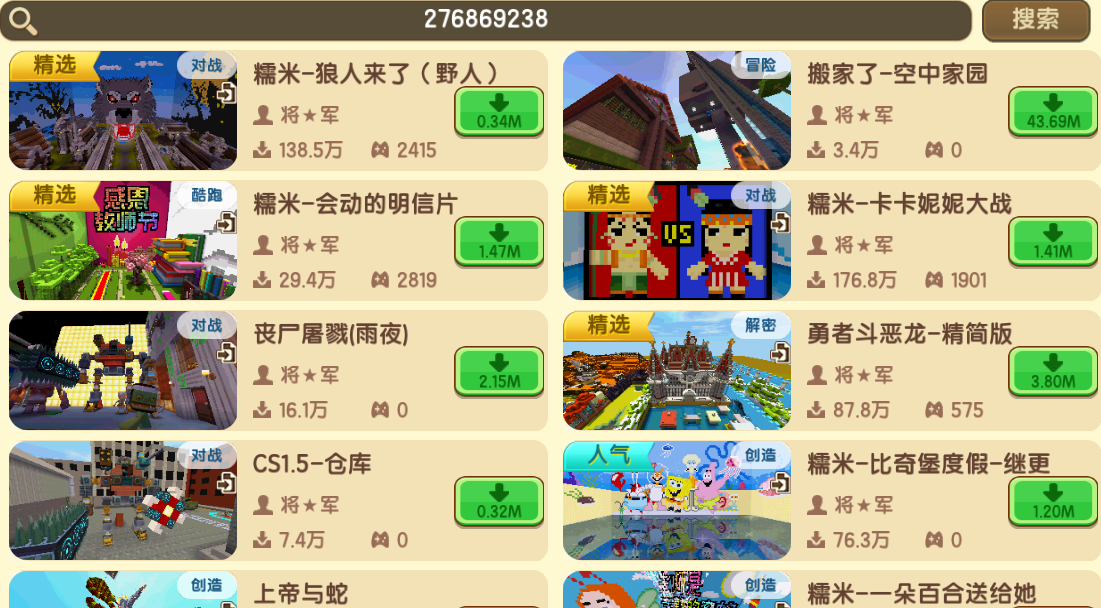
Task: Download 丧尸屠戮(雨夜) map 2.15M
Action: point(499,371)
